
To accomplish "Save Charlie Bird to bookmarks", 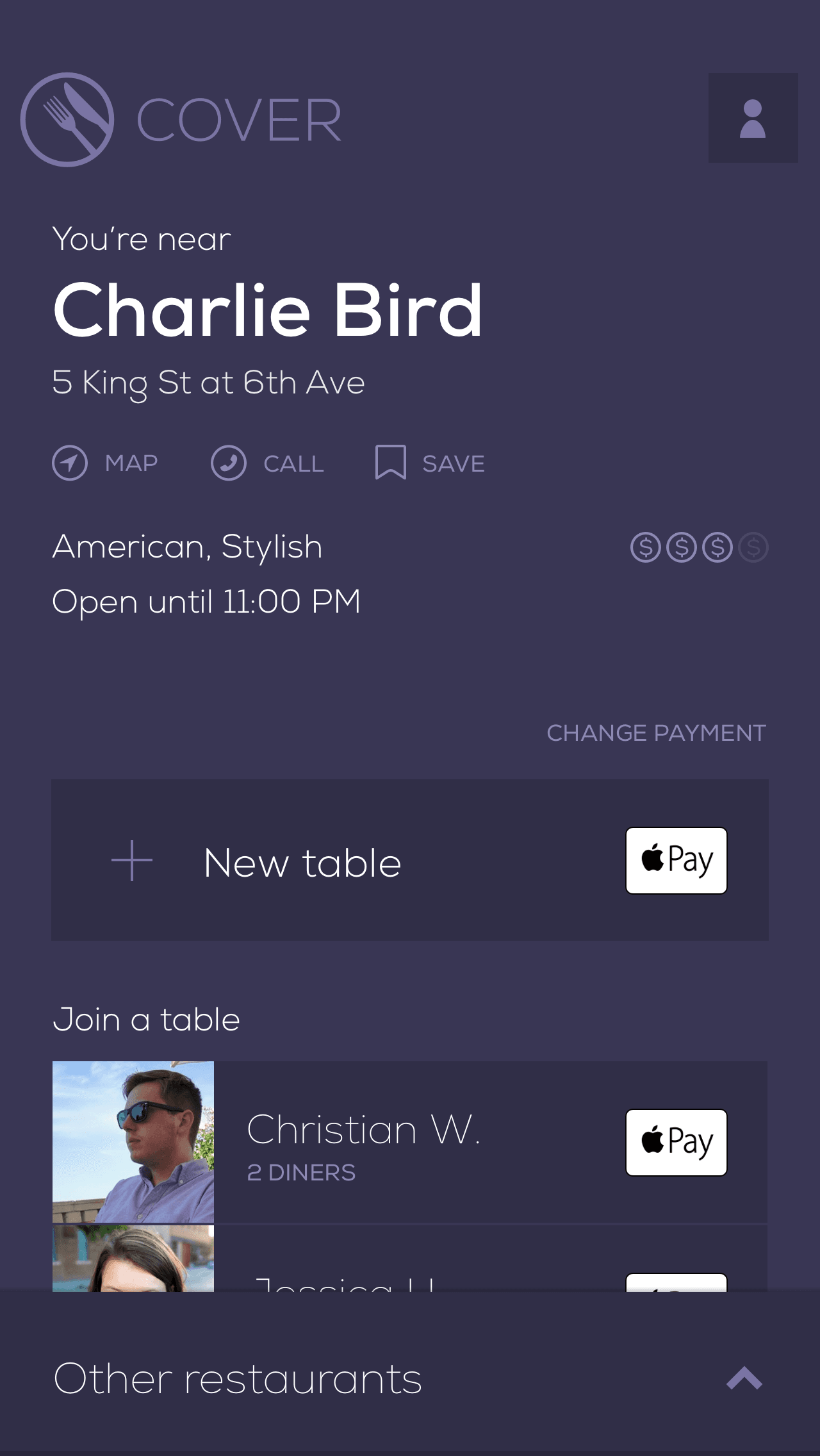I will (430, 463).
